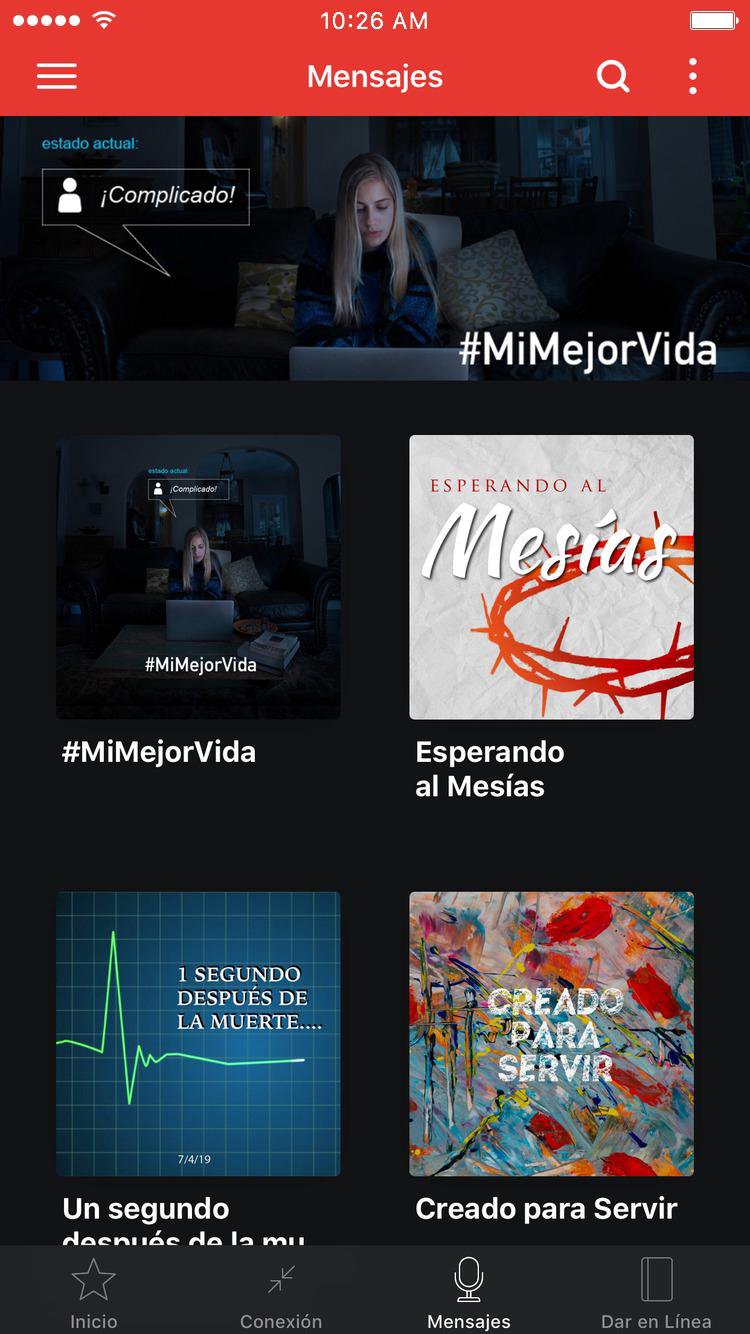The height and width of the screenshot is (1334, 750).
Task: Open the hamburger drawer menu
Action: click(57, 77)
